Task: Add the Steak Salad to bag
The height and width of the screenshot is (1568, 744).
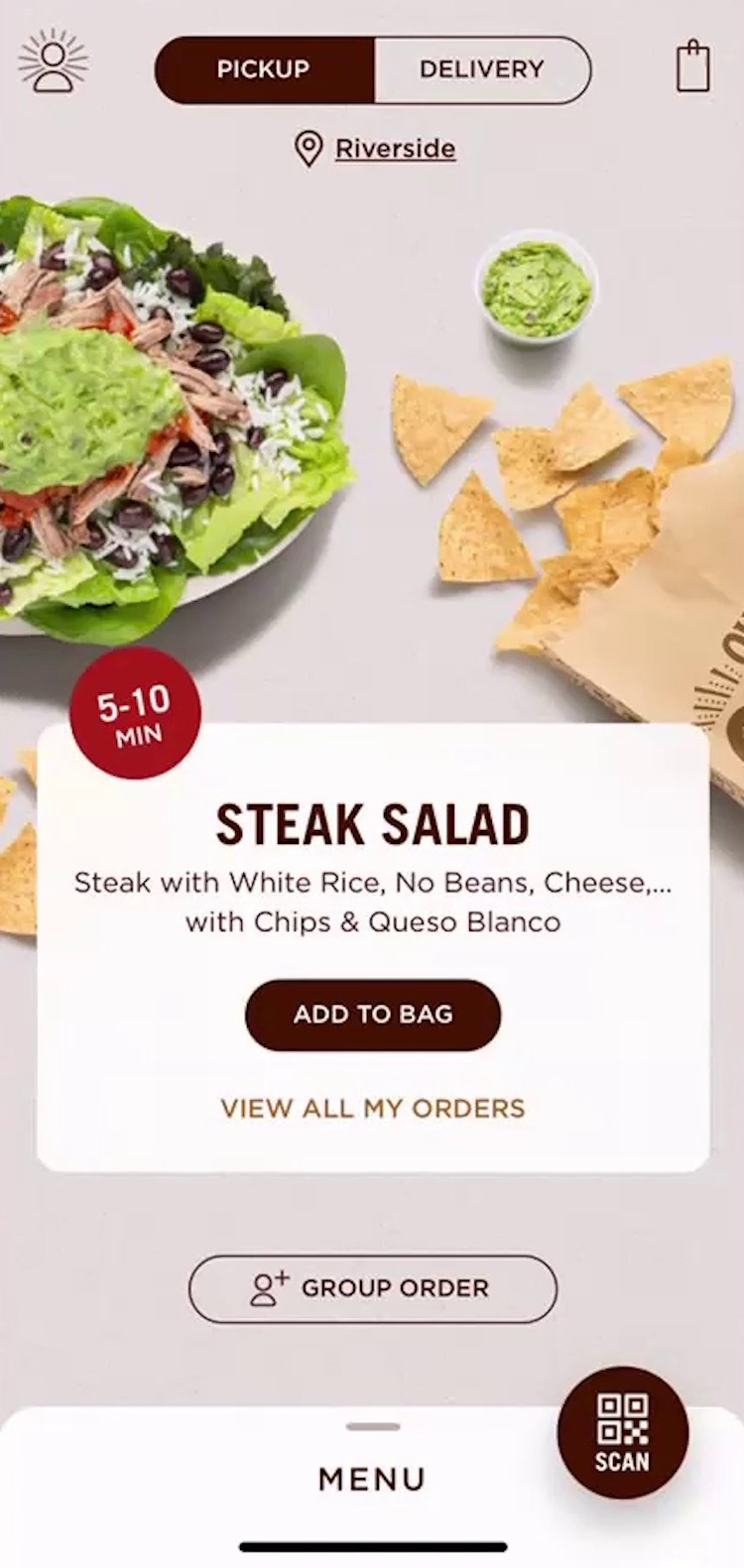Action: click(x=373, y=1015)
